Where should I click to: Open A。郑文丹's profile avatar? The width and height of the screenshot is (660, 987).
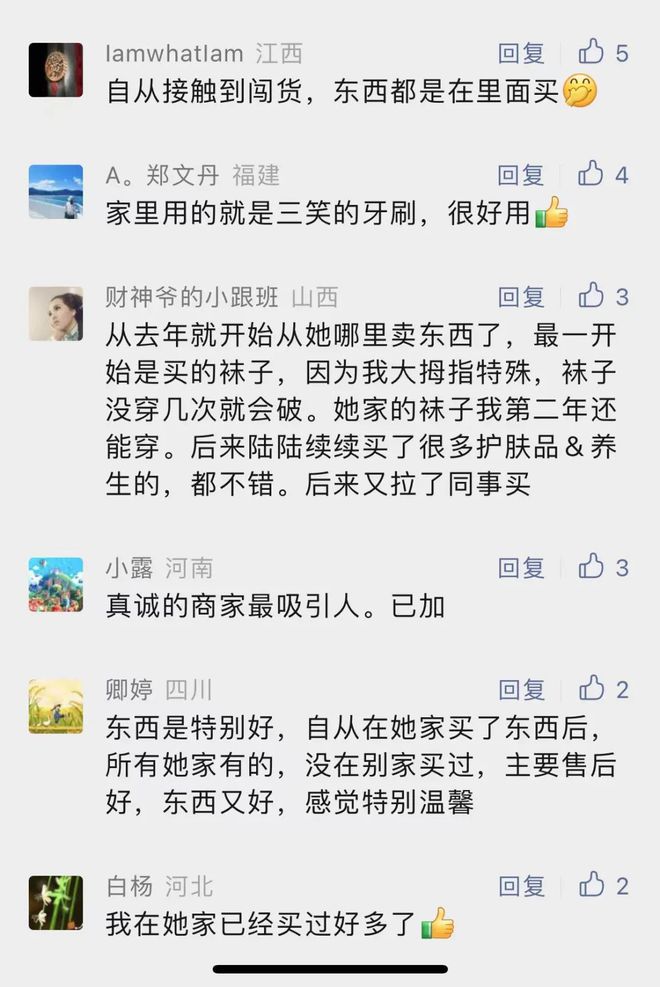point(56,192)
